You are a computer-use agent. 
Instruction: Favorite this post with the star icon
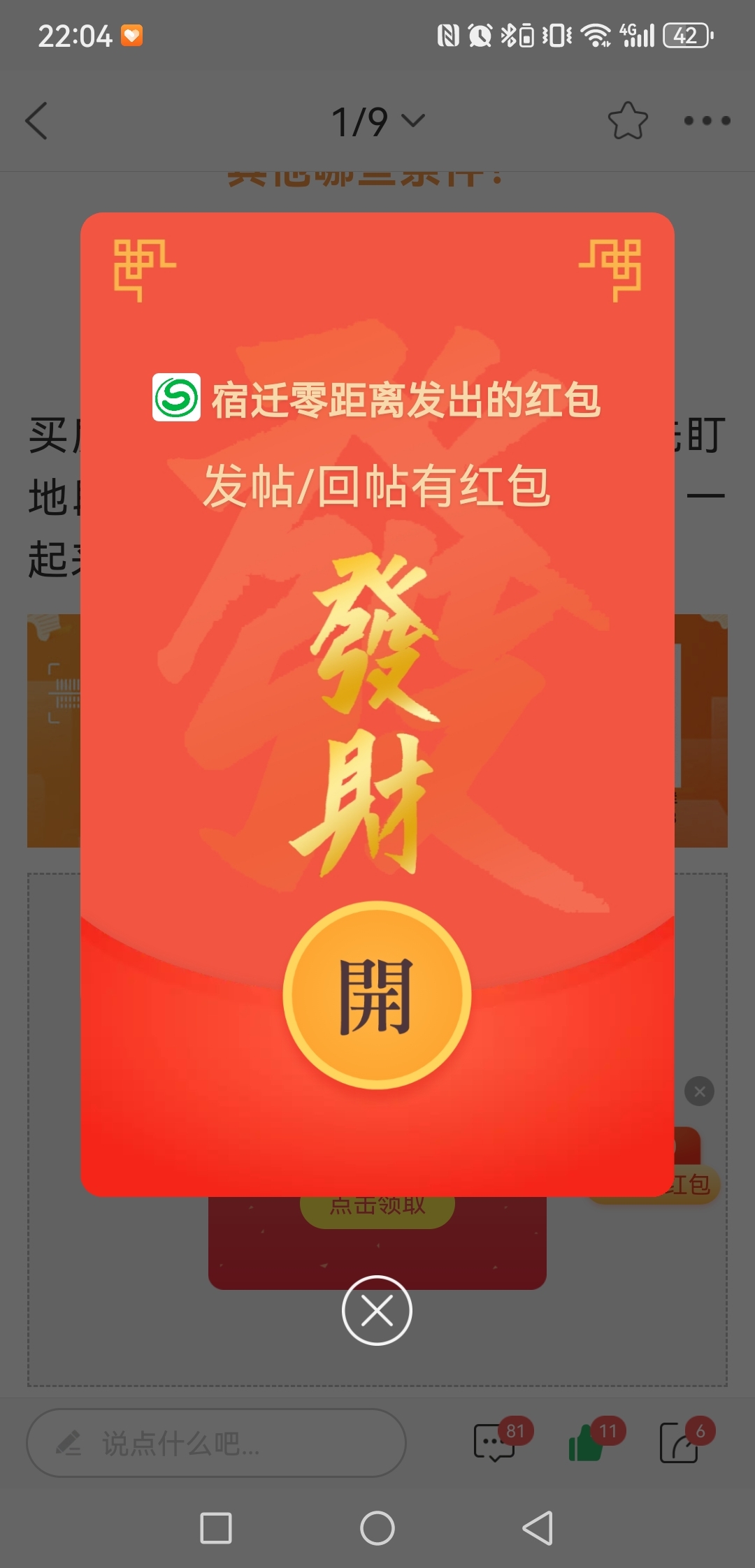click(x=627, y=121)
